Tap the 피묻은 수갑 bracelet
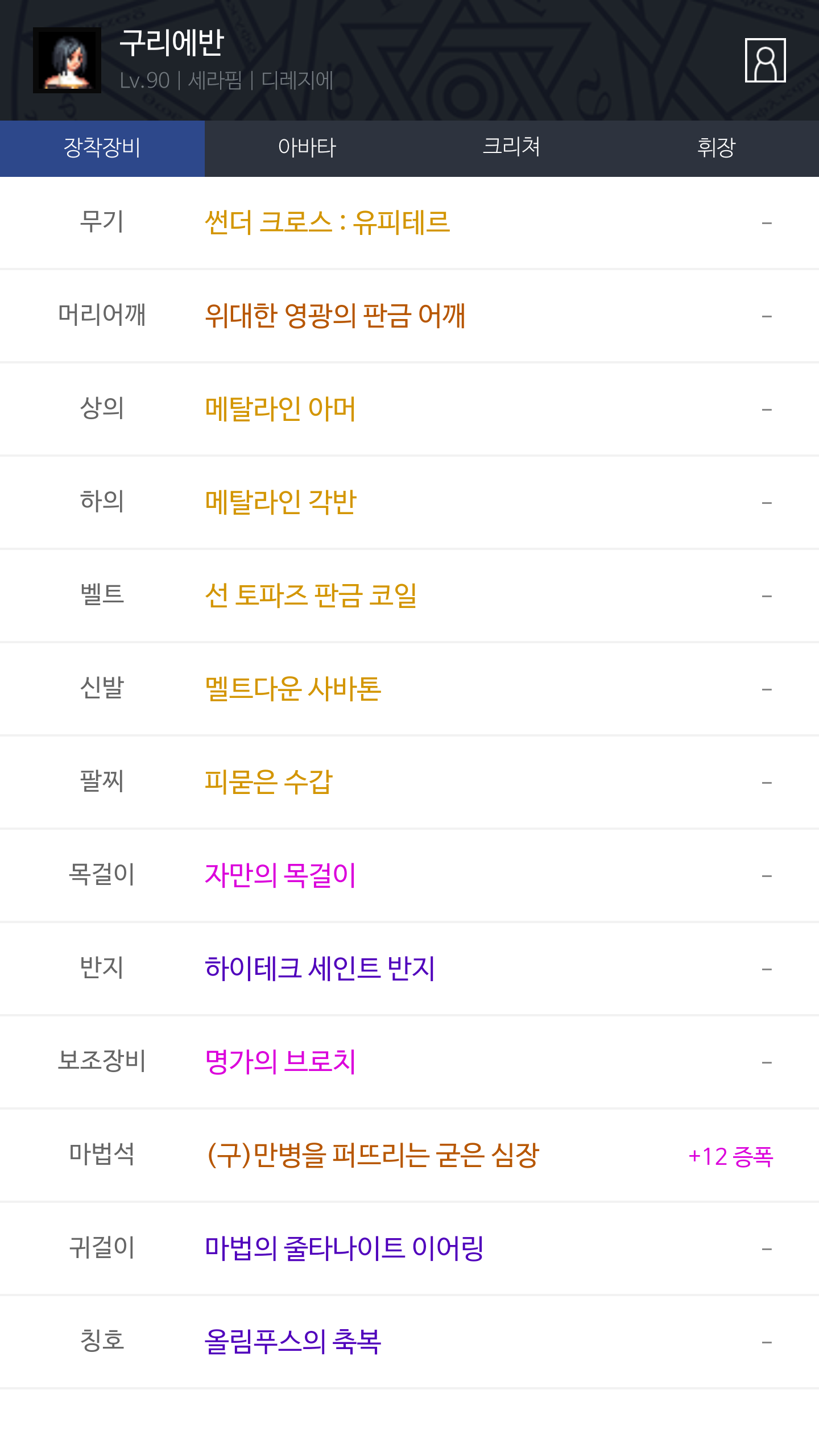Image resolution: width=819 pixels, height=1456 pixels. point(268,782)
